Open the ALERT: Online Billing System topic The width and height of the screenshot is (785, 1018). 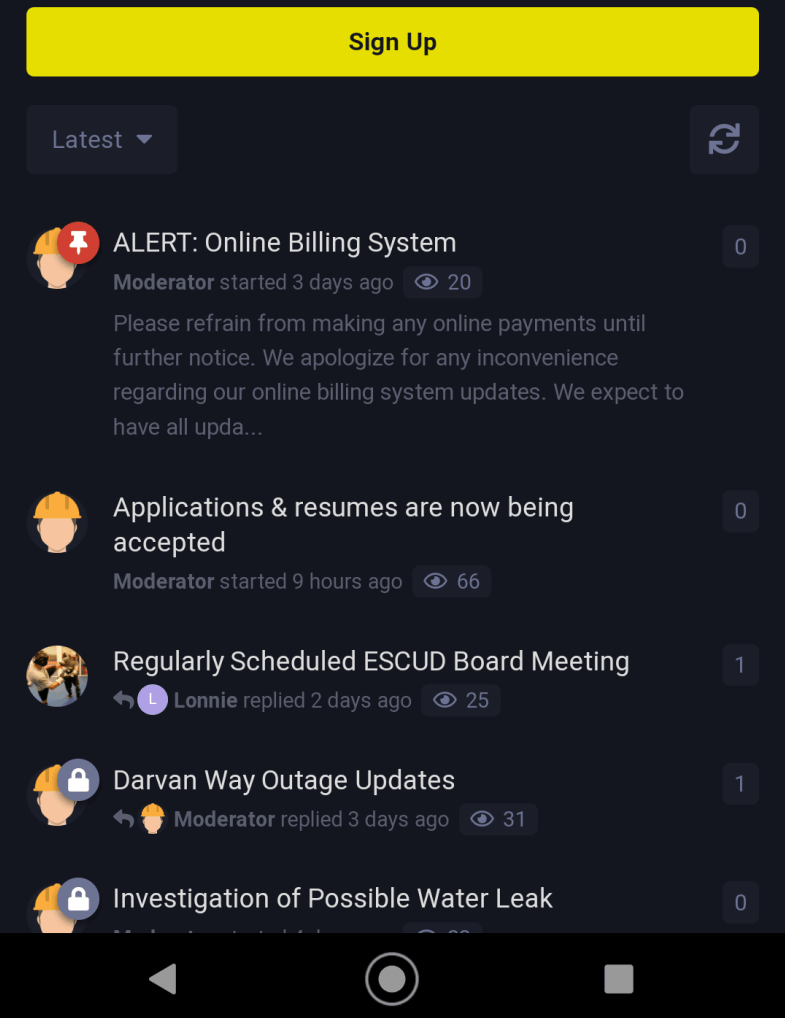[x=285, y=242]
